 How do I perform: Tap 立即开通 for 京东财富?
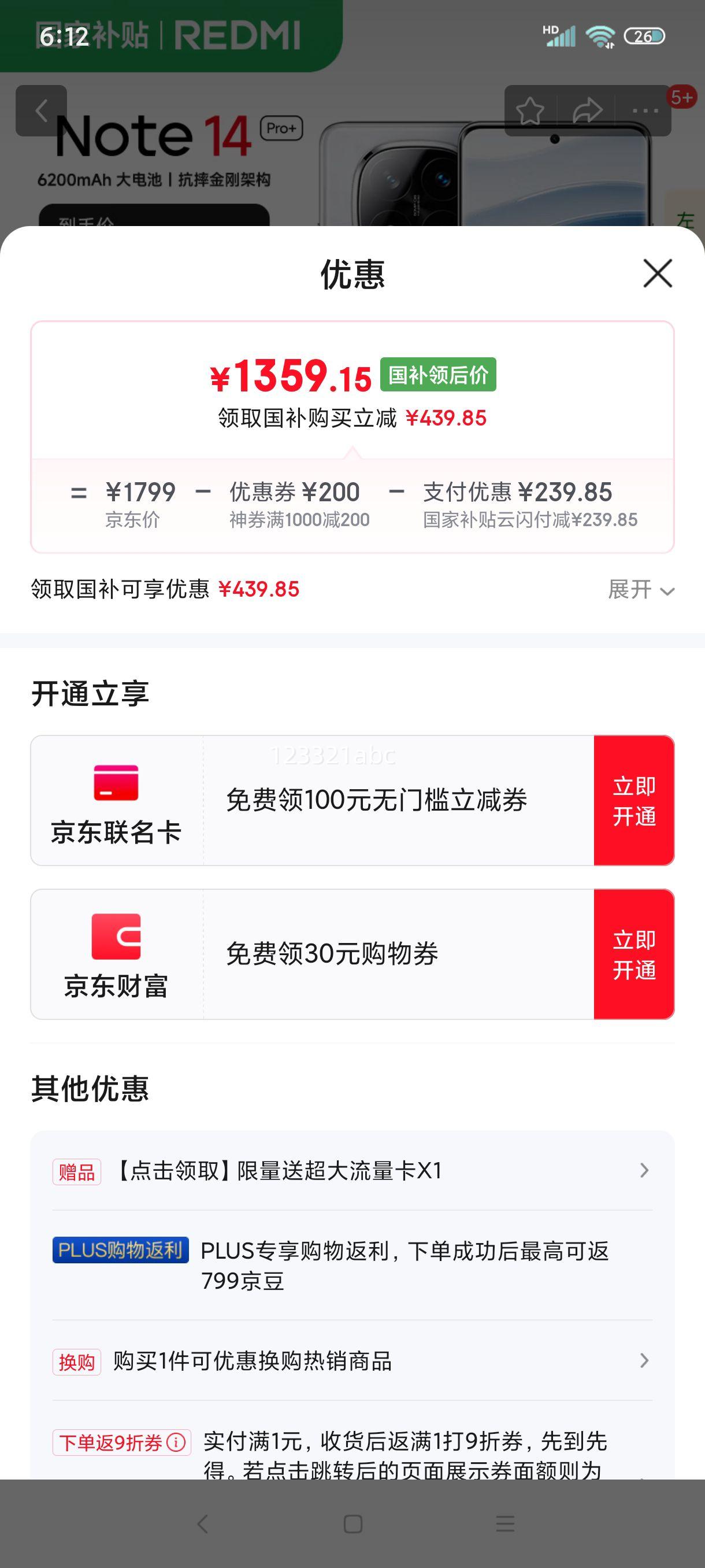coord(634,955)
